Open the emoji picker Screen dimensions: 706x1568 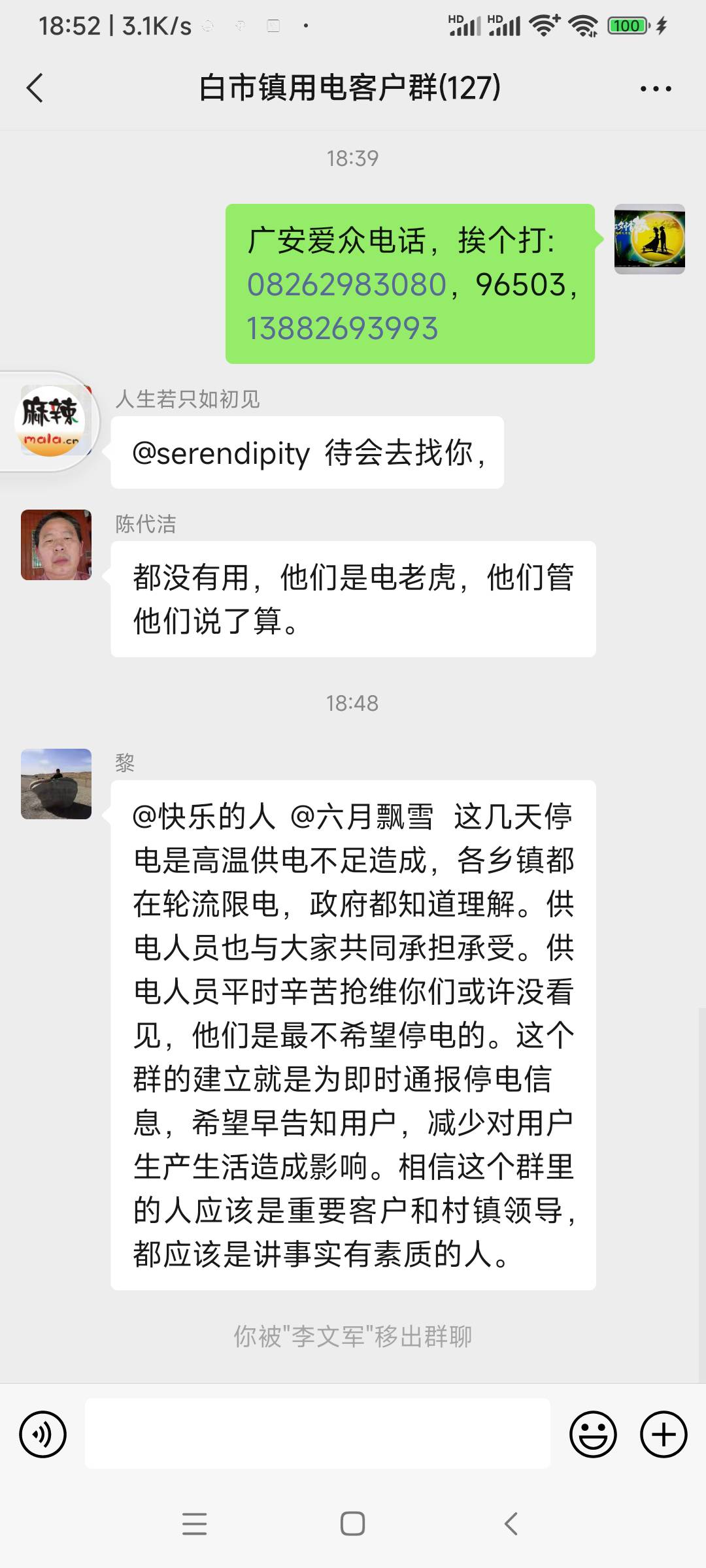593,1435
